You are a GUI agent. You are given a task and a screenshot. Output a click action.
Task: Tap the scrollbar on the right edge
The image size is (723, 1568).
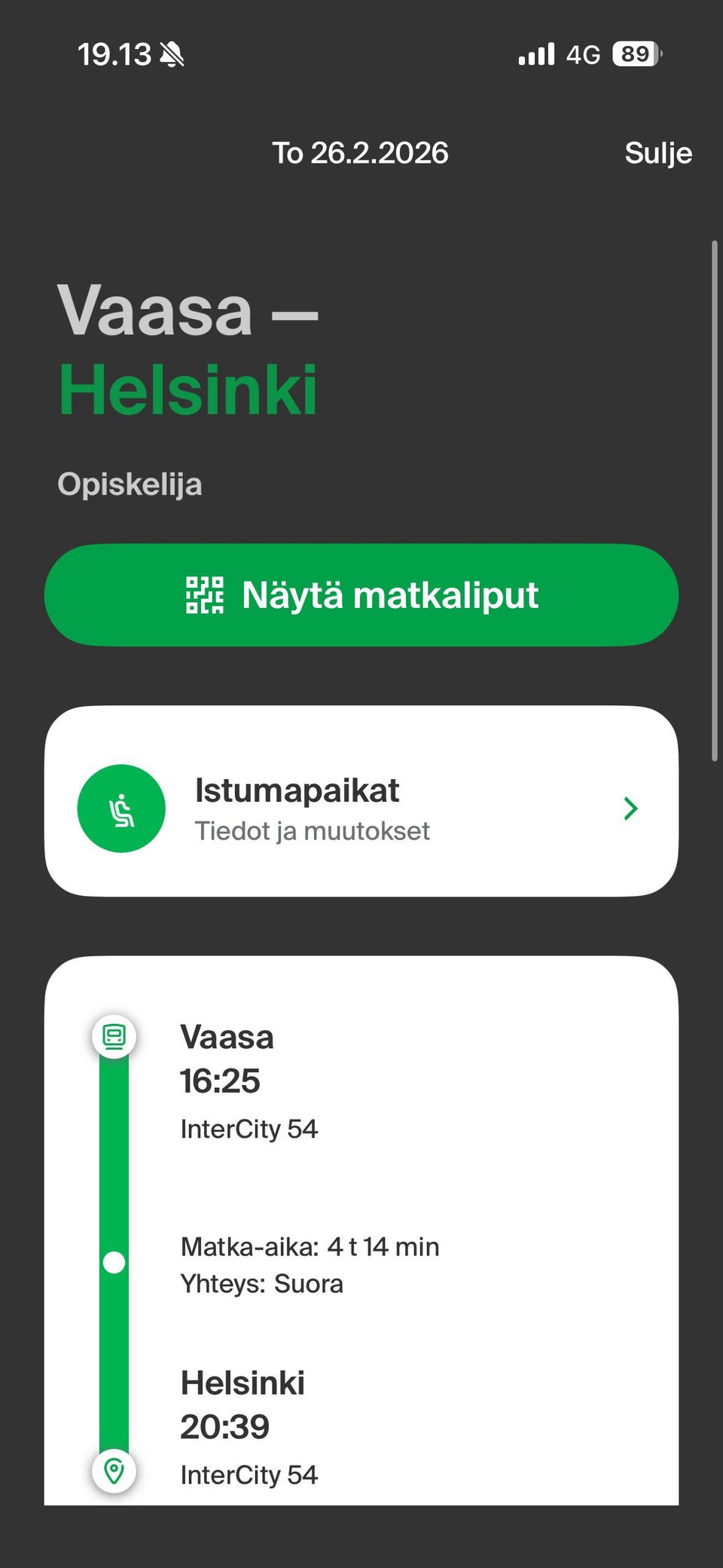(714, 497)
